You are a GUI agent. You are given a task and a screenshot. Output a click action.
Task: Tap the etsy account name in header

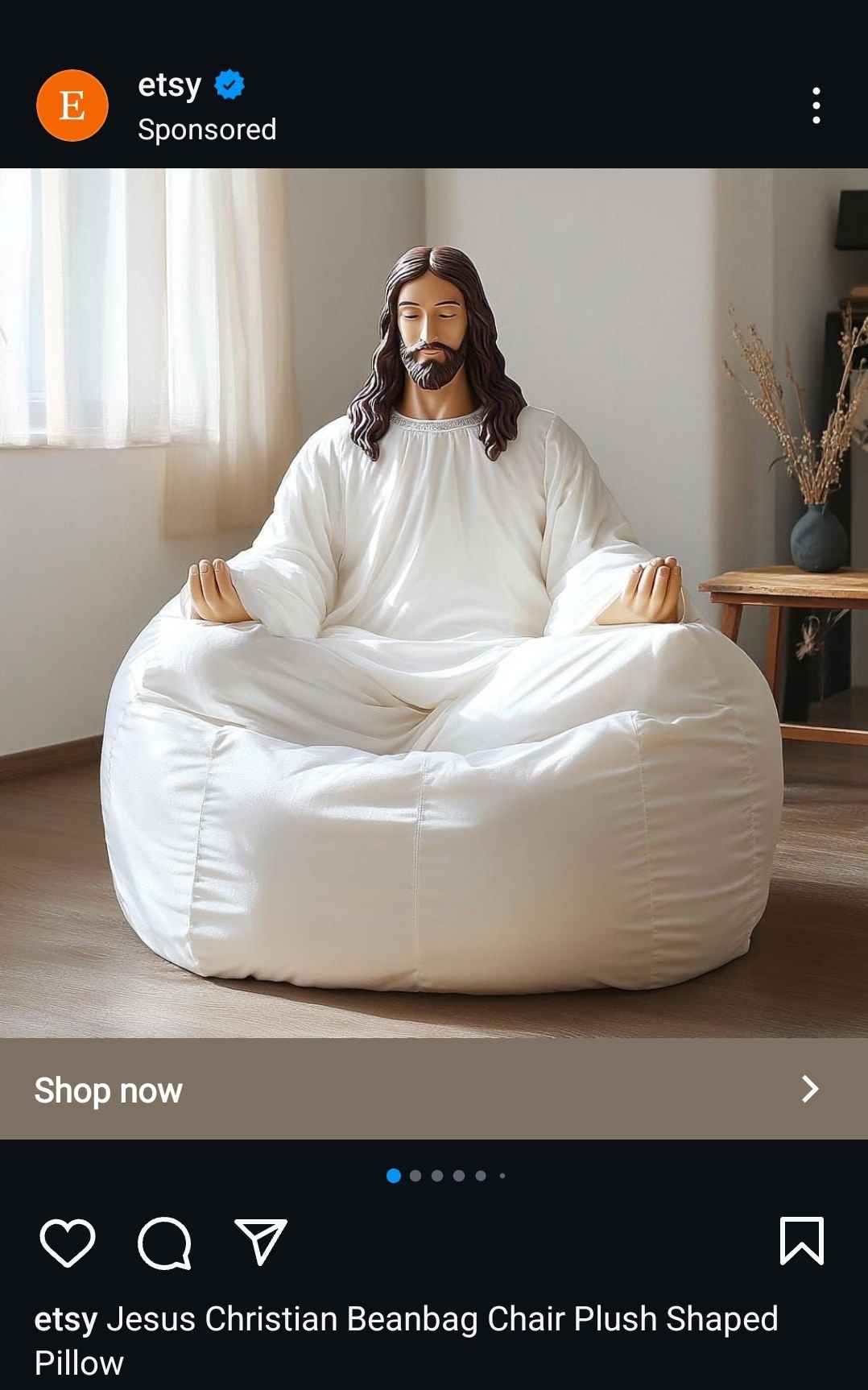click(170, 85)
